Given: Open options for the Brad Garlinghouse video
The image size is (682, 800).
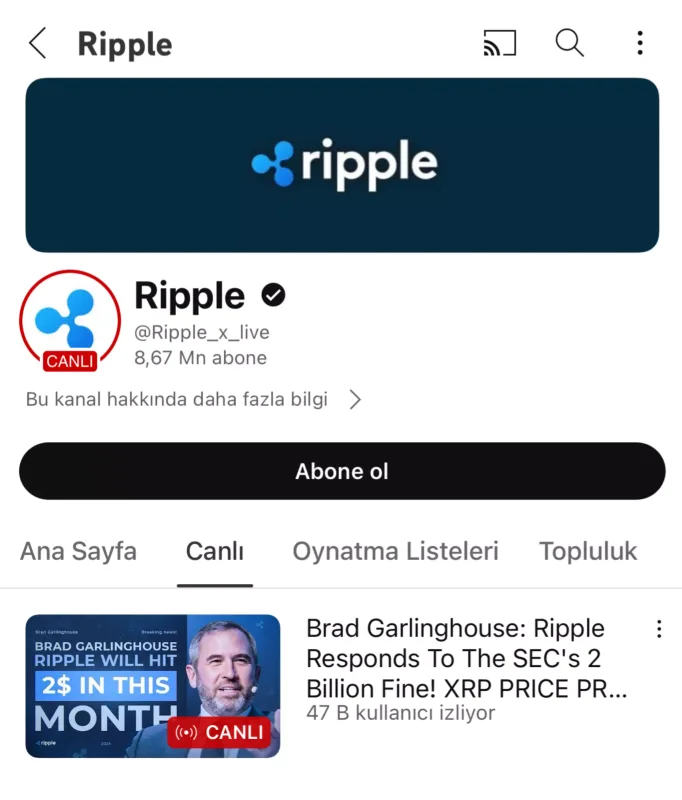Looking at the screenshot, I should click(x=659, y=629).
